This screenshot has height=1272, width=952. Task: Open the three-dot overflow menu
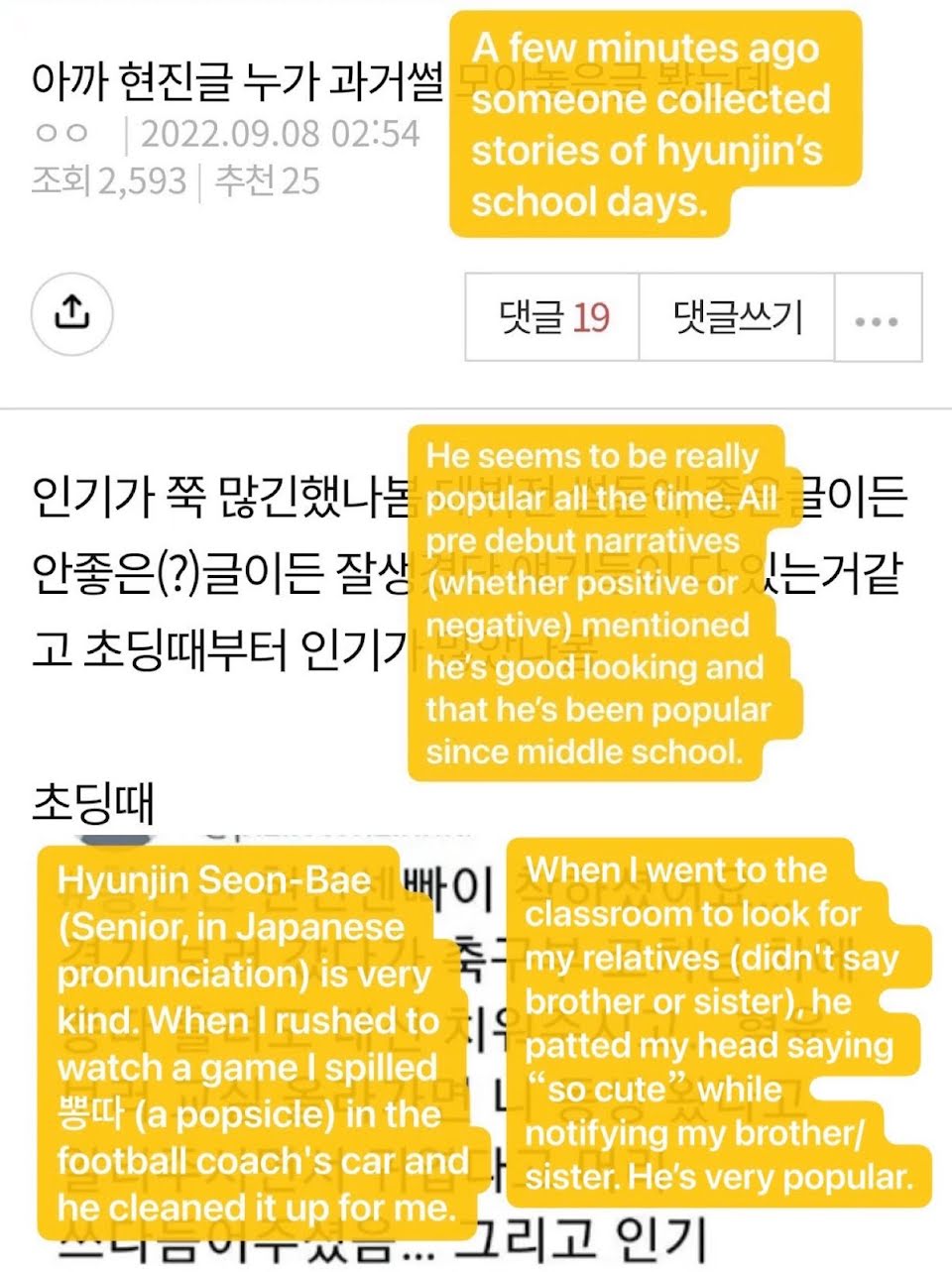[877, 319]
